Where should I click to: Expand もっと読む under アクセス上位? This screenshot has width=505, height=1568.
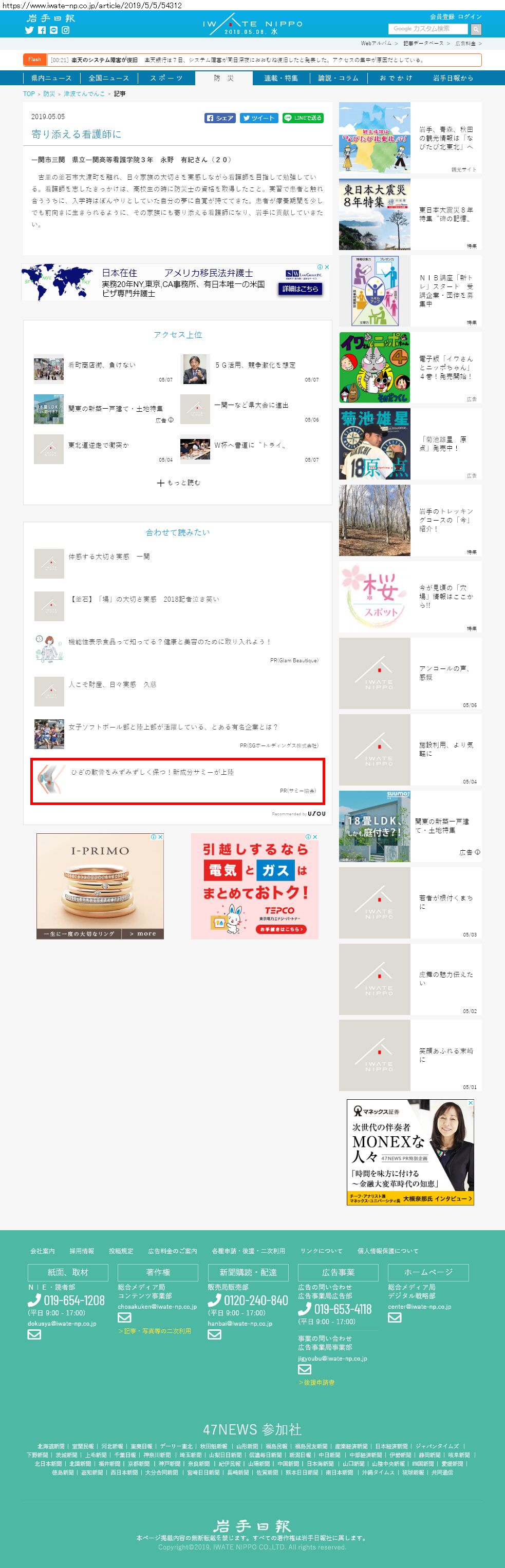[178, 483]
